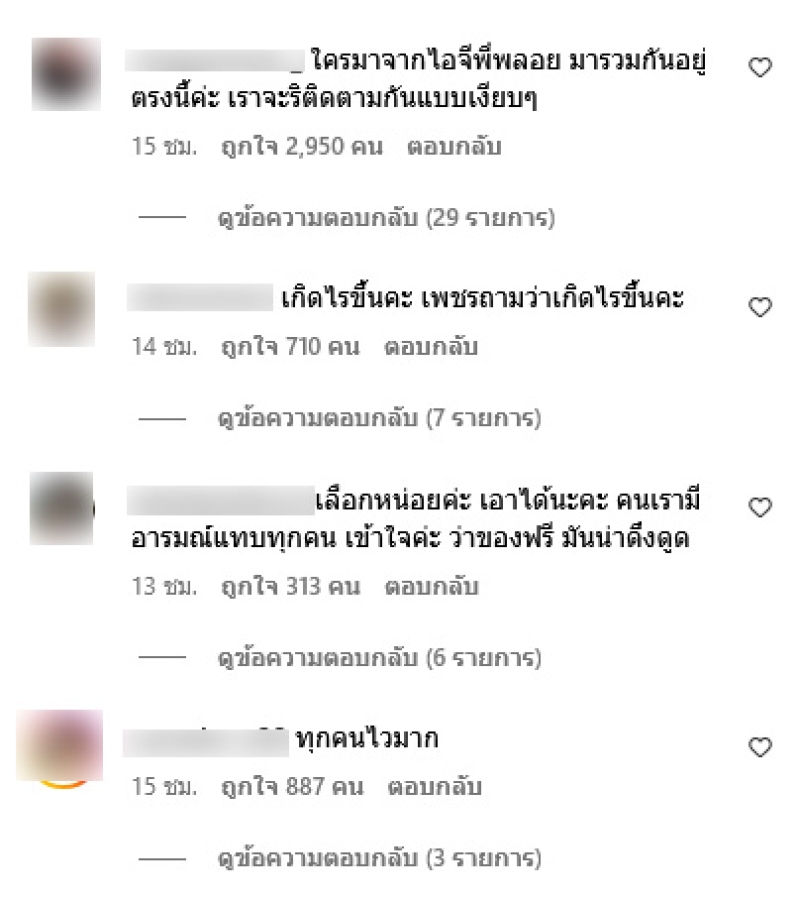The width and height of the screenshot is (800, 898).
Task: Reply to the comment with 710 likes
Action: click(x=430, y=348)
